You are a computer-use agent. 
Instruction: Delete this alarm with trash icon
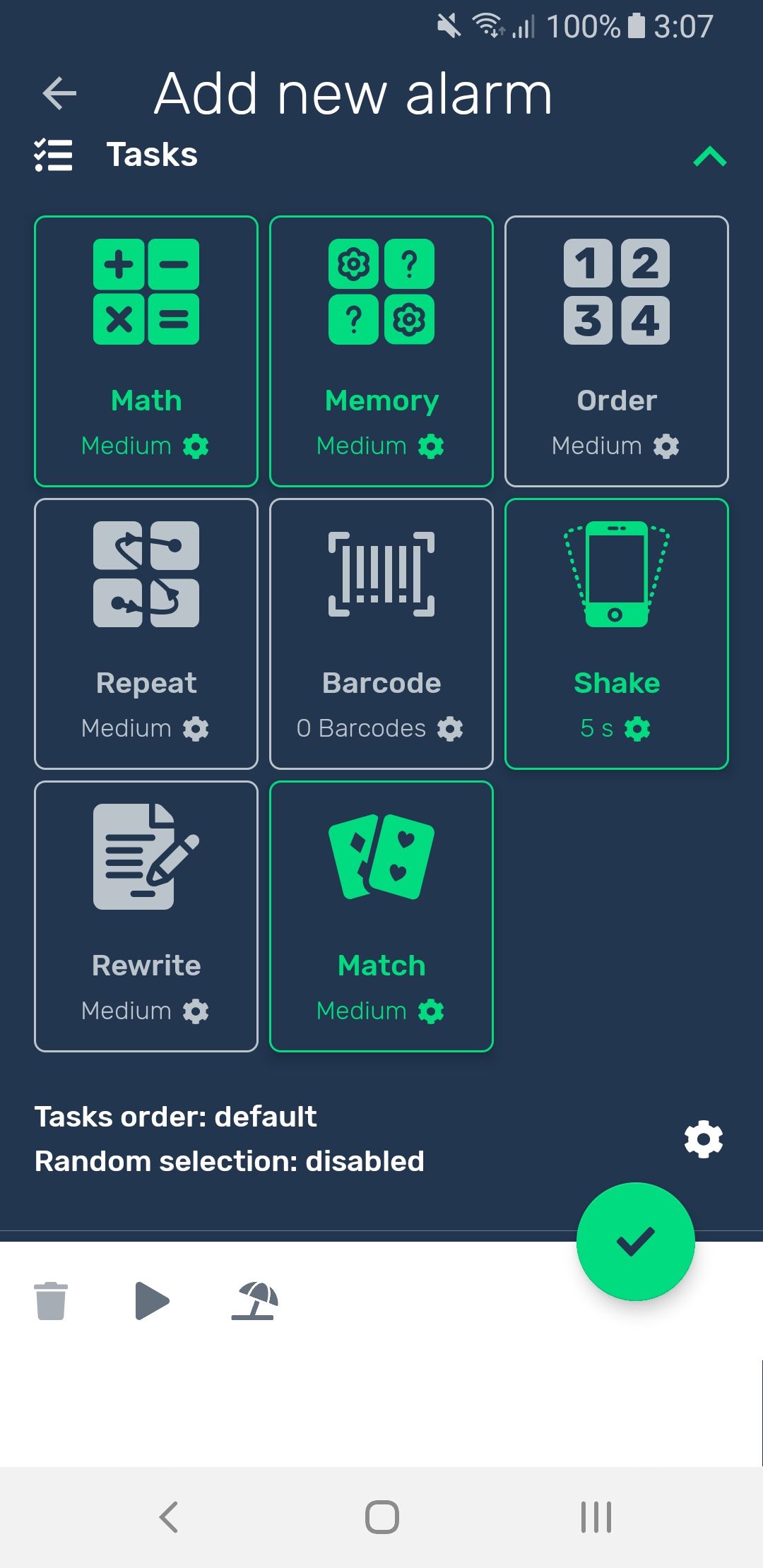pyautogui.click(x=51, y=1301)
